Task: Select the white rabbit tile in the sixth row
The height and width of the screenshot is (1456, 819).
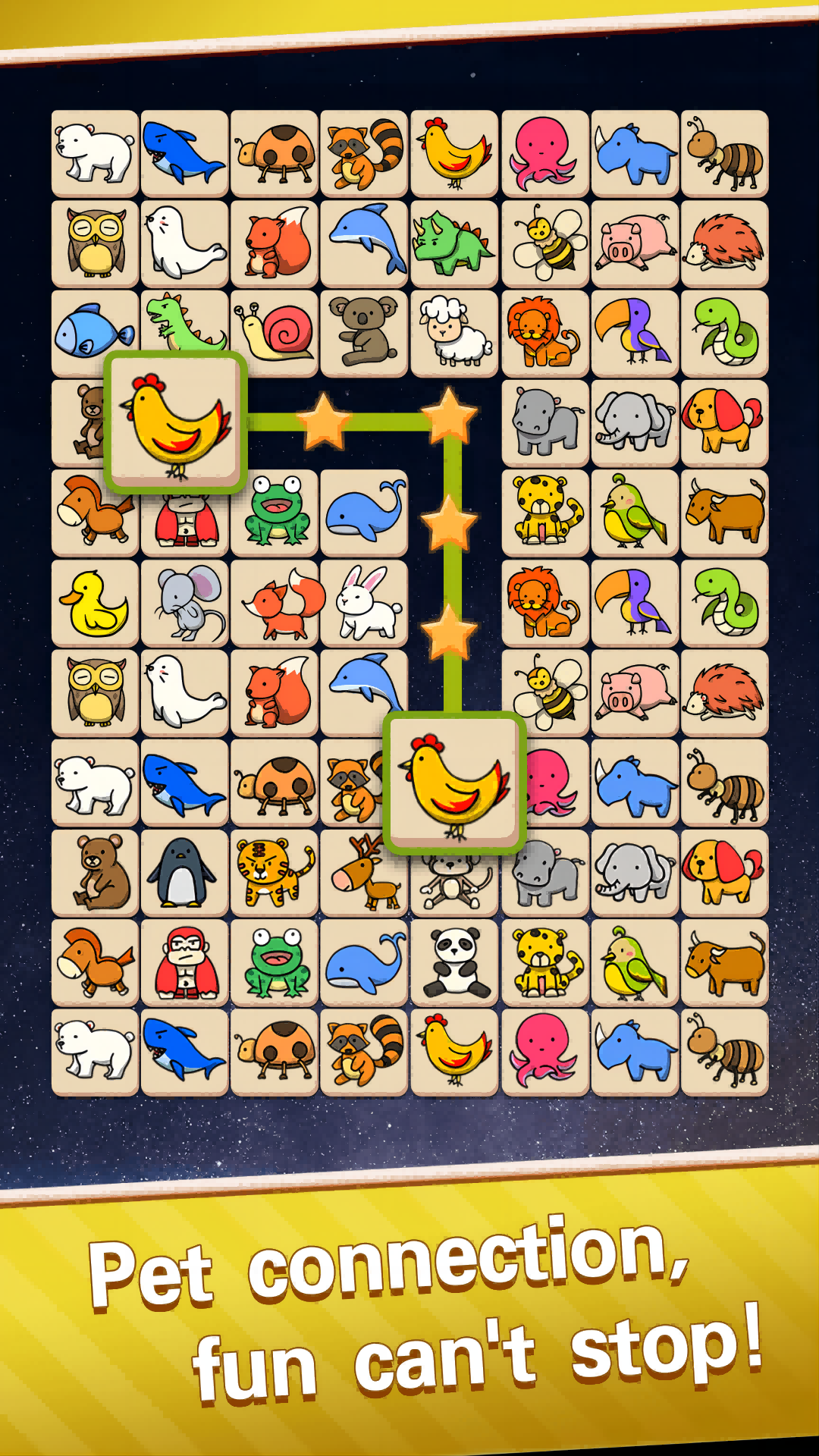Action: click(363, 603)
